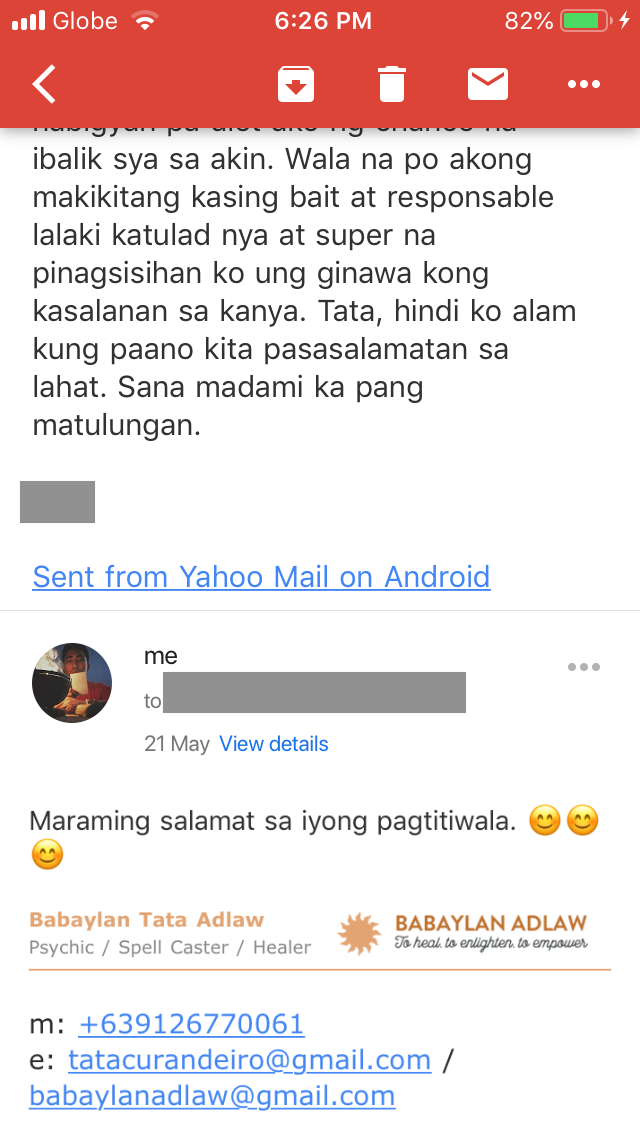Email tatacurandeiro@gmail.com
The image size is (640, 1136).
coord(249,1060)
